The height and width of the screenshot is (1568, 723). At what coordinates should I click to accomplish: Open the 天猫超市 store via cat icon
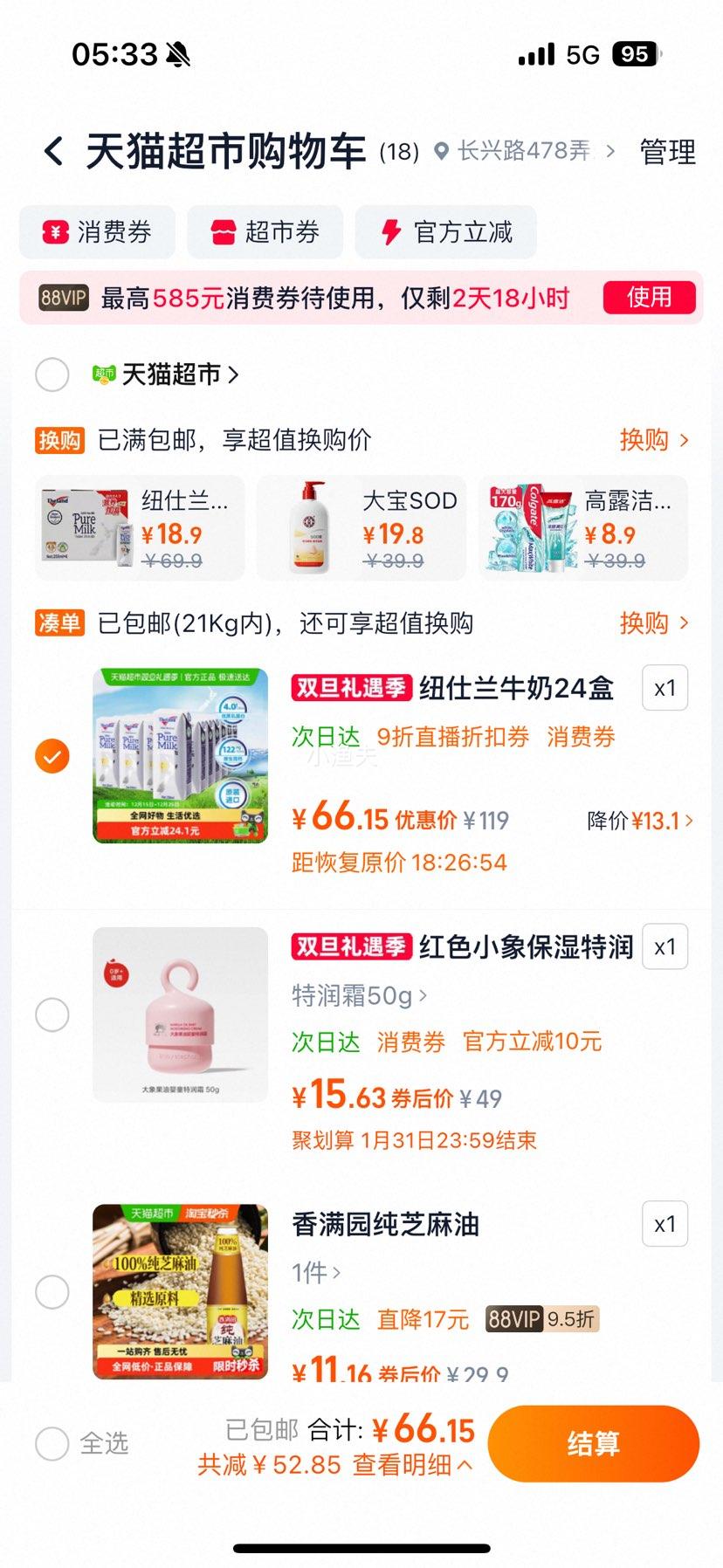click(x=105, y=374)
